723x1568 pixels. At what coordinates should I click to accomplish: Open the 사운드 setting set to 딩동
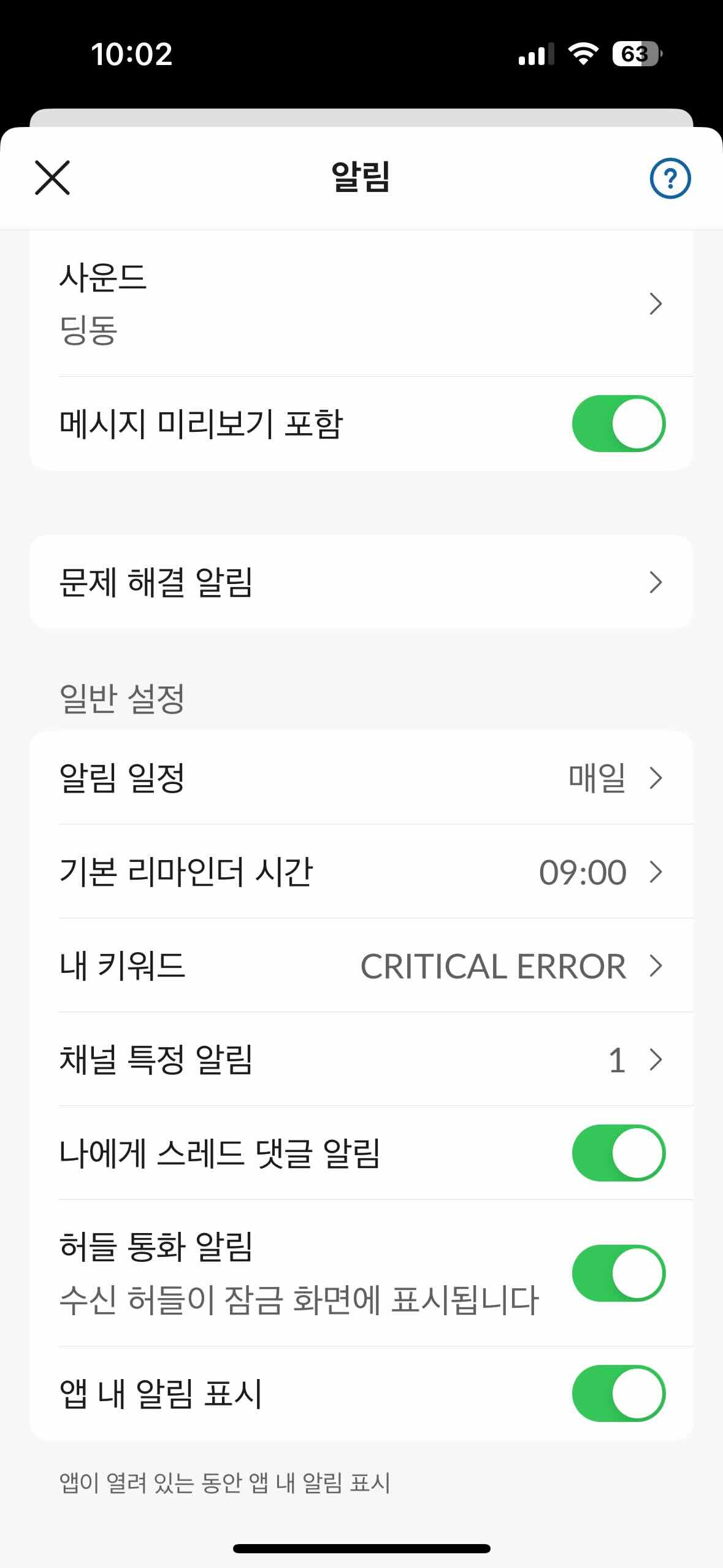pyautogui.click(x=361, y=304)
